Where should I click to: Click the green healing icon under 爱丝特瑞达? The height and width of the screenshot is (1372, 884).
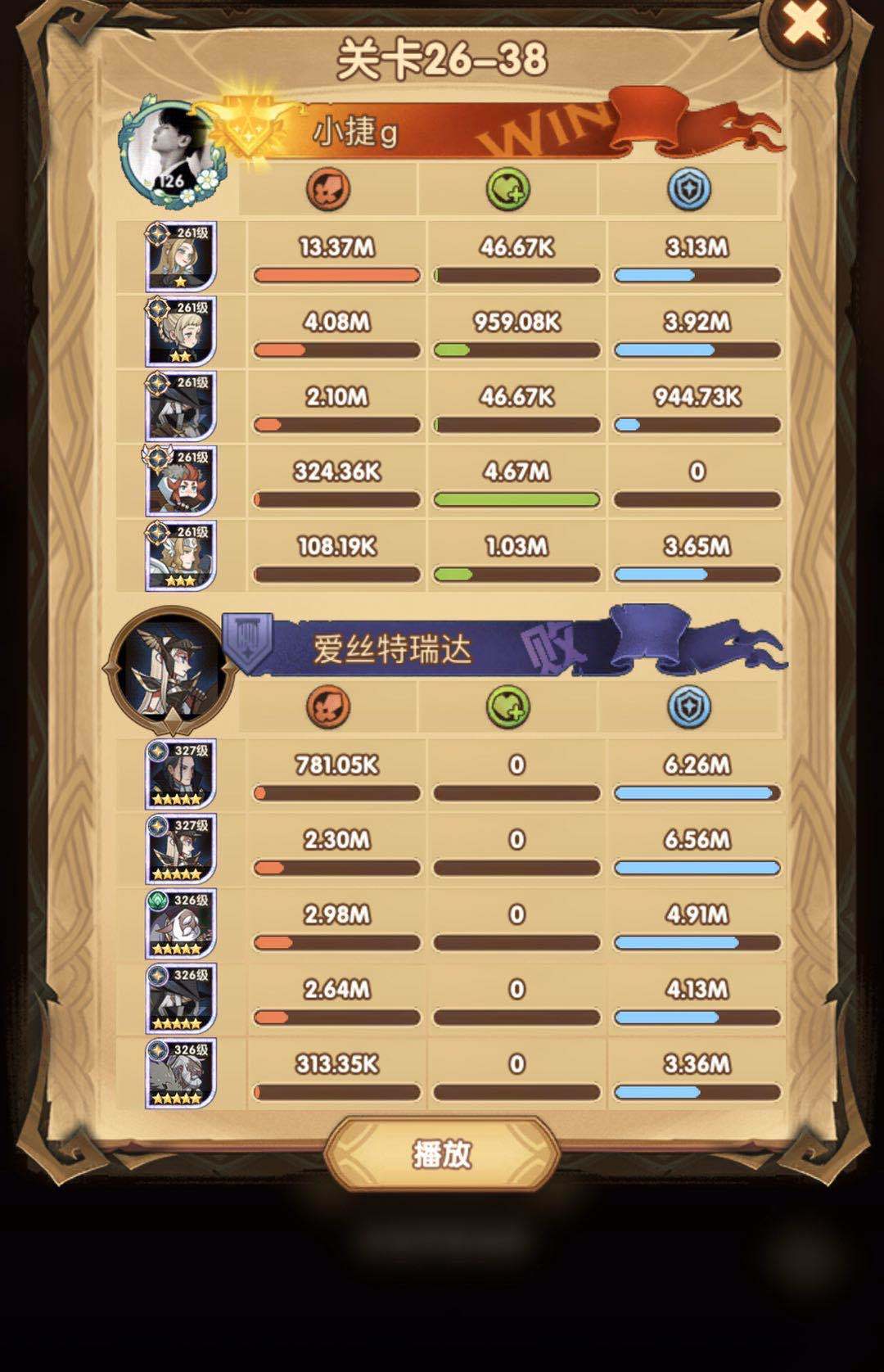[509, 706]
